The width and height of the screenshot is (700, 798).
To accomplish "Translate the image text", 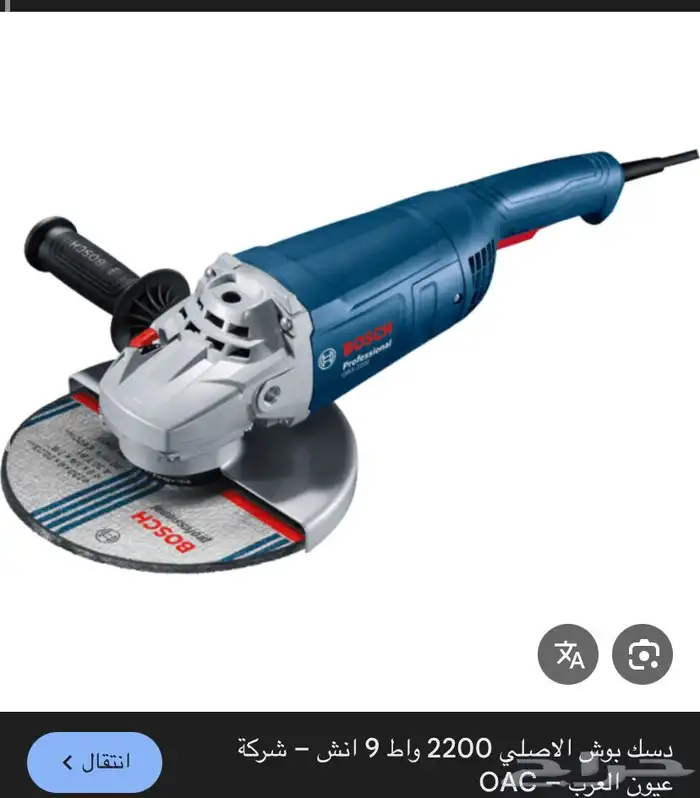I will tap(568, 655).
